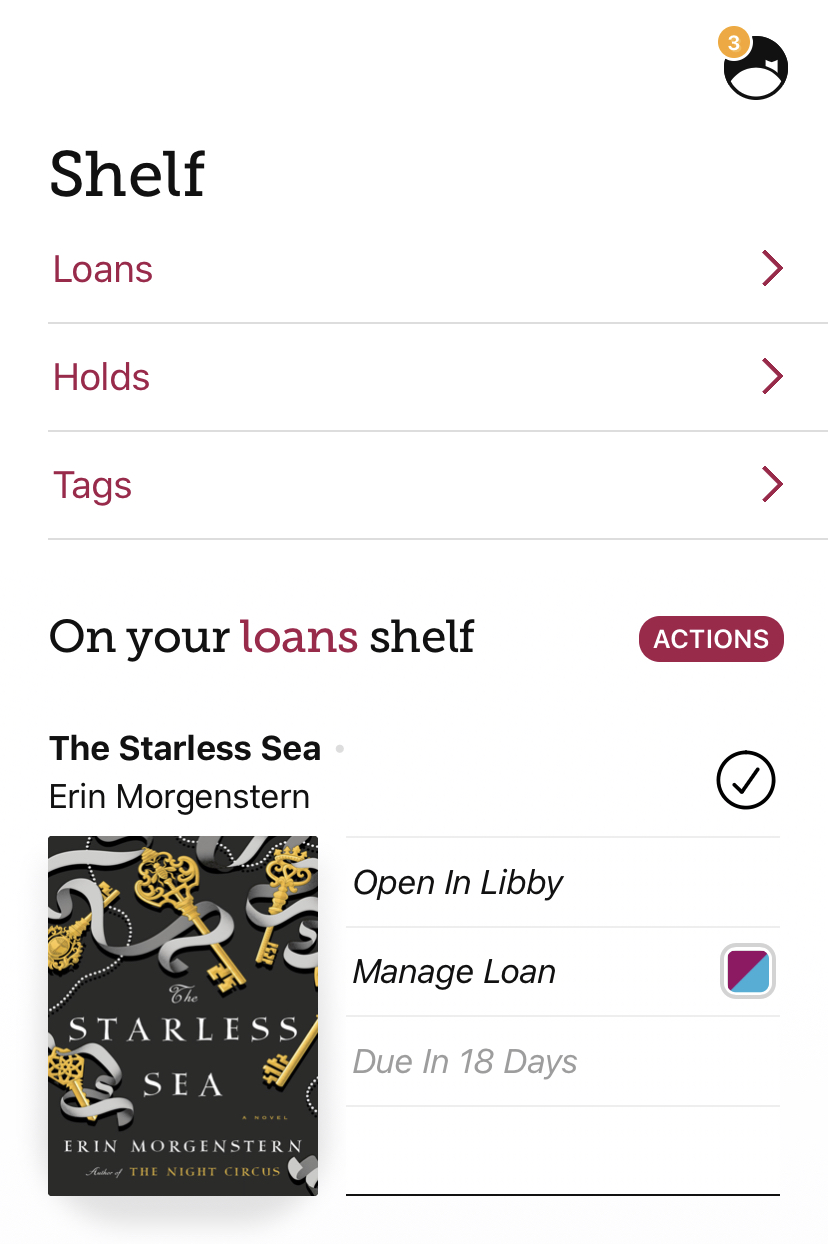This screenshot has width=828, height=1244.
Task: Select The Starless Sea checkmark circle
Action: click(746, 781)
